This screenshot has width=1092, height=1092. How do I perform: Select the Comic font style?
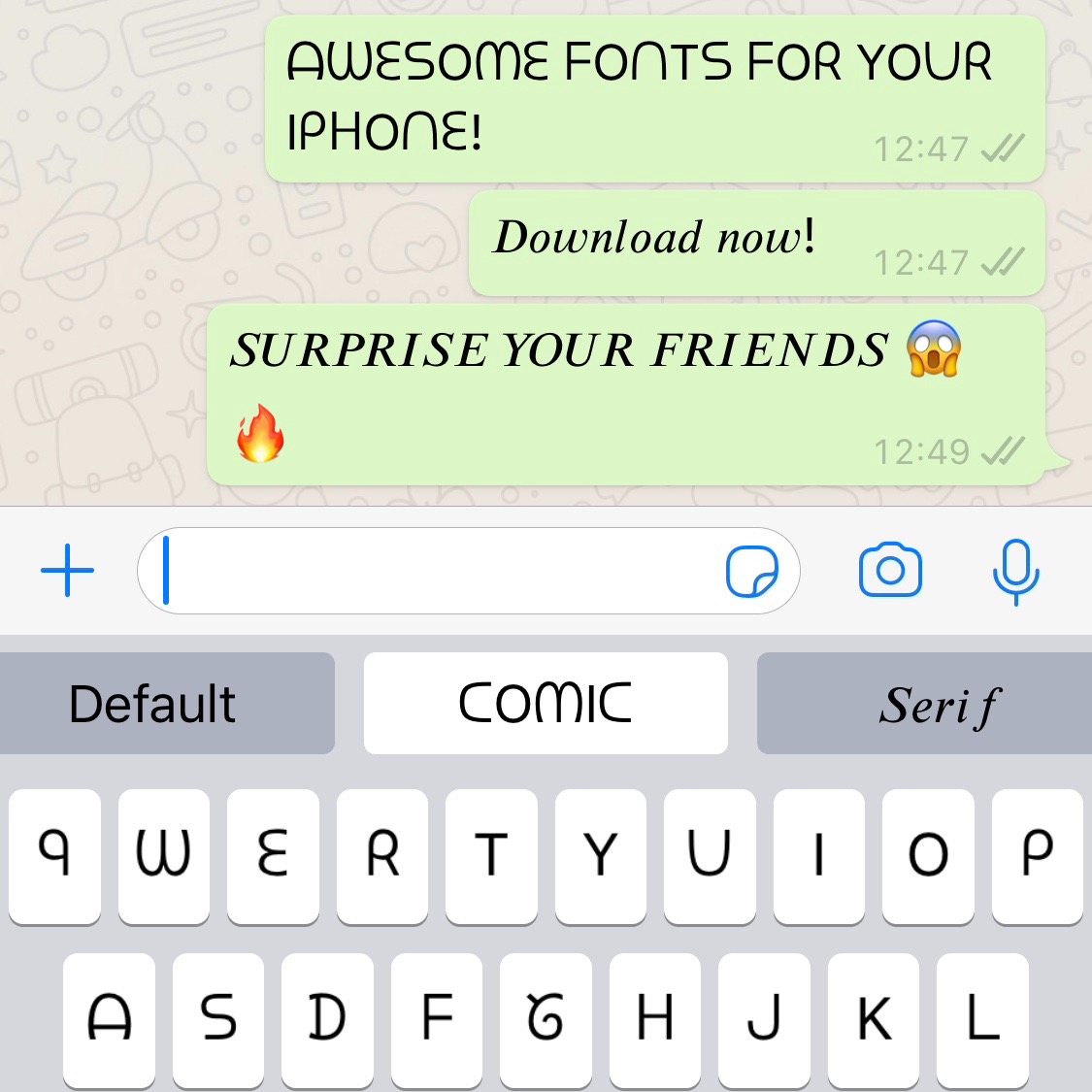[546, 704]
